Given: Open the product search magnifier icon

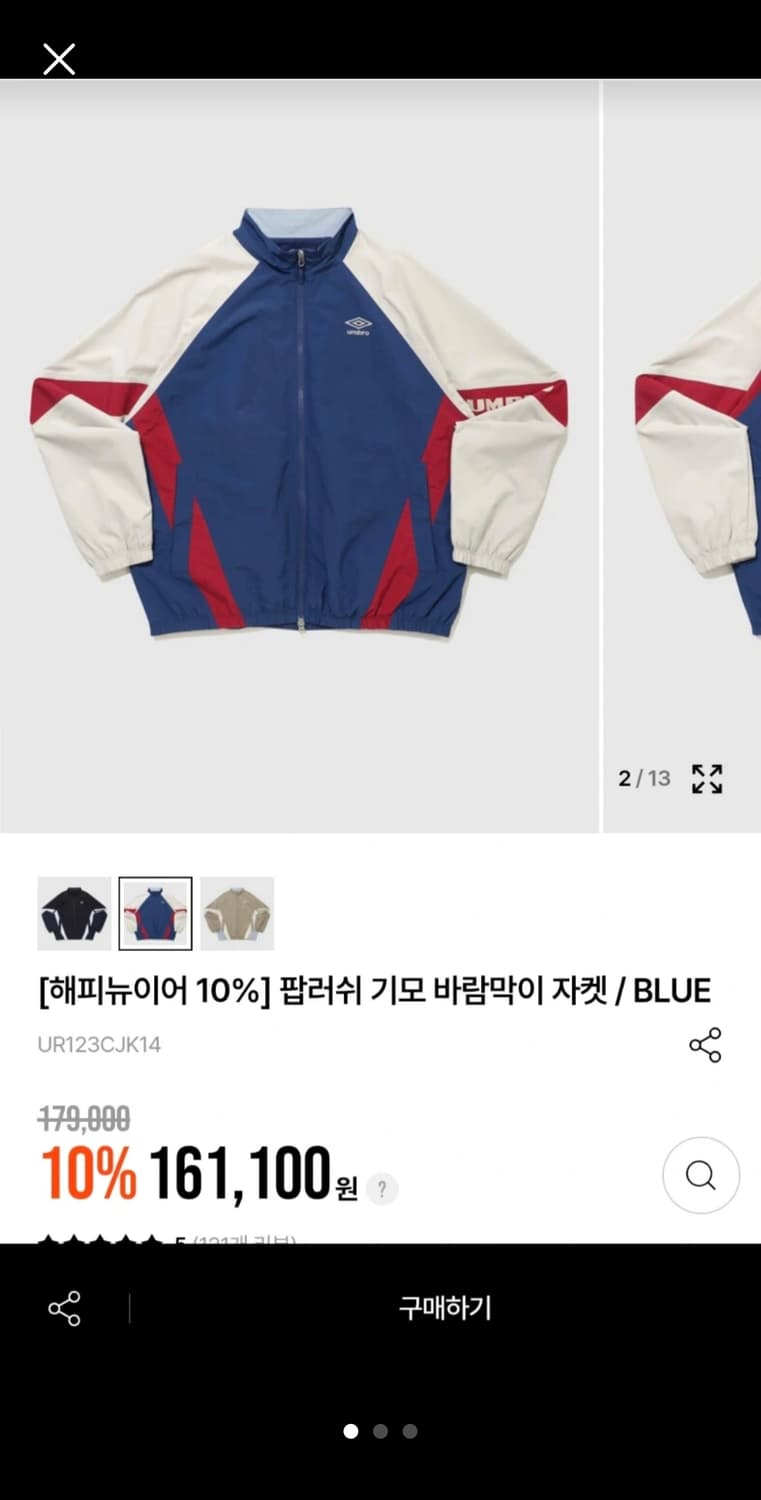Looking at the screenshot, I should coord(701,1175).
